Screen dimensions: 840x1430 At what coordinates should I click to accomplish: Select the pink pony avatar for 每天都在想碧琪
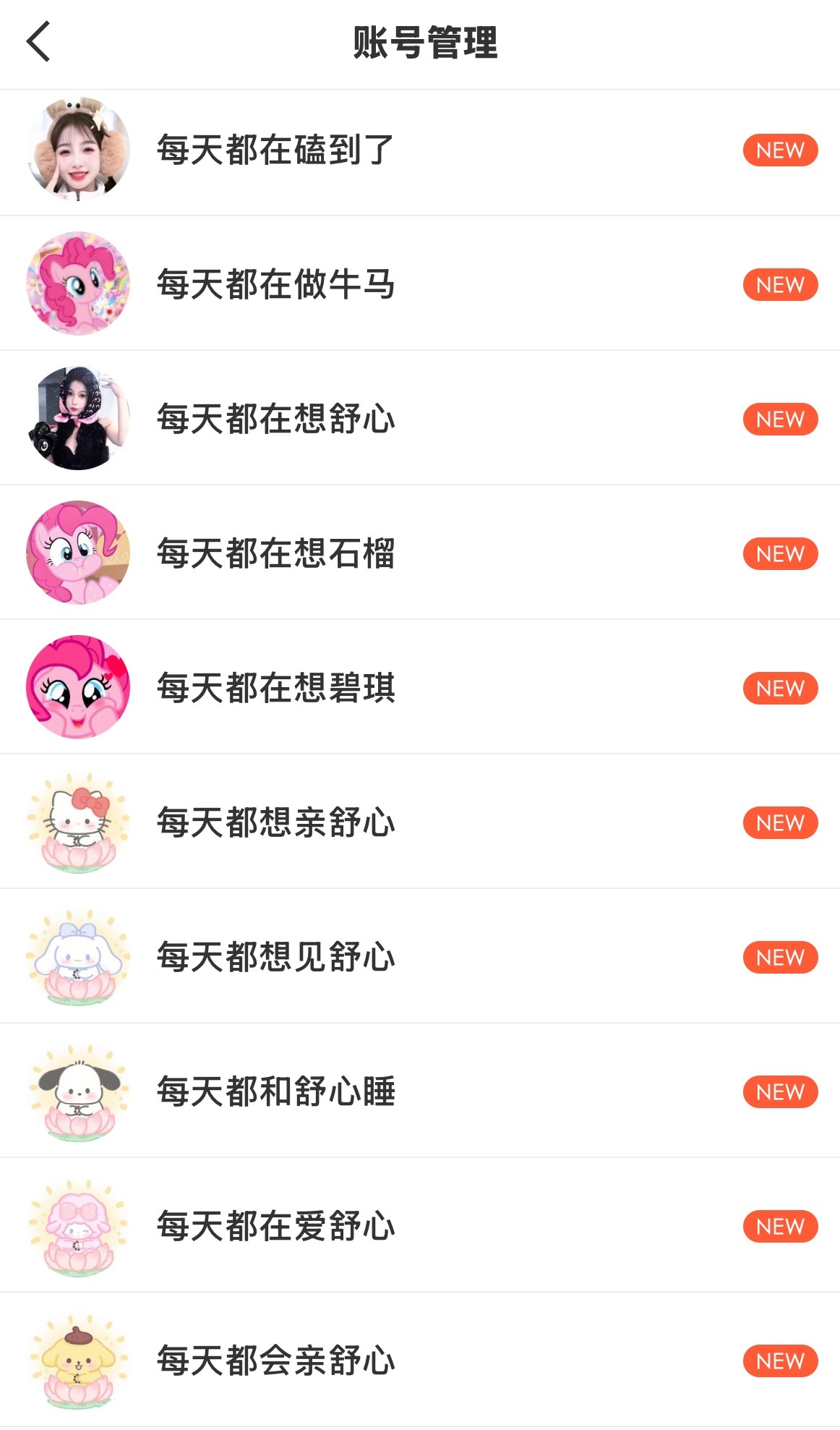click(77, 688)
